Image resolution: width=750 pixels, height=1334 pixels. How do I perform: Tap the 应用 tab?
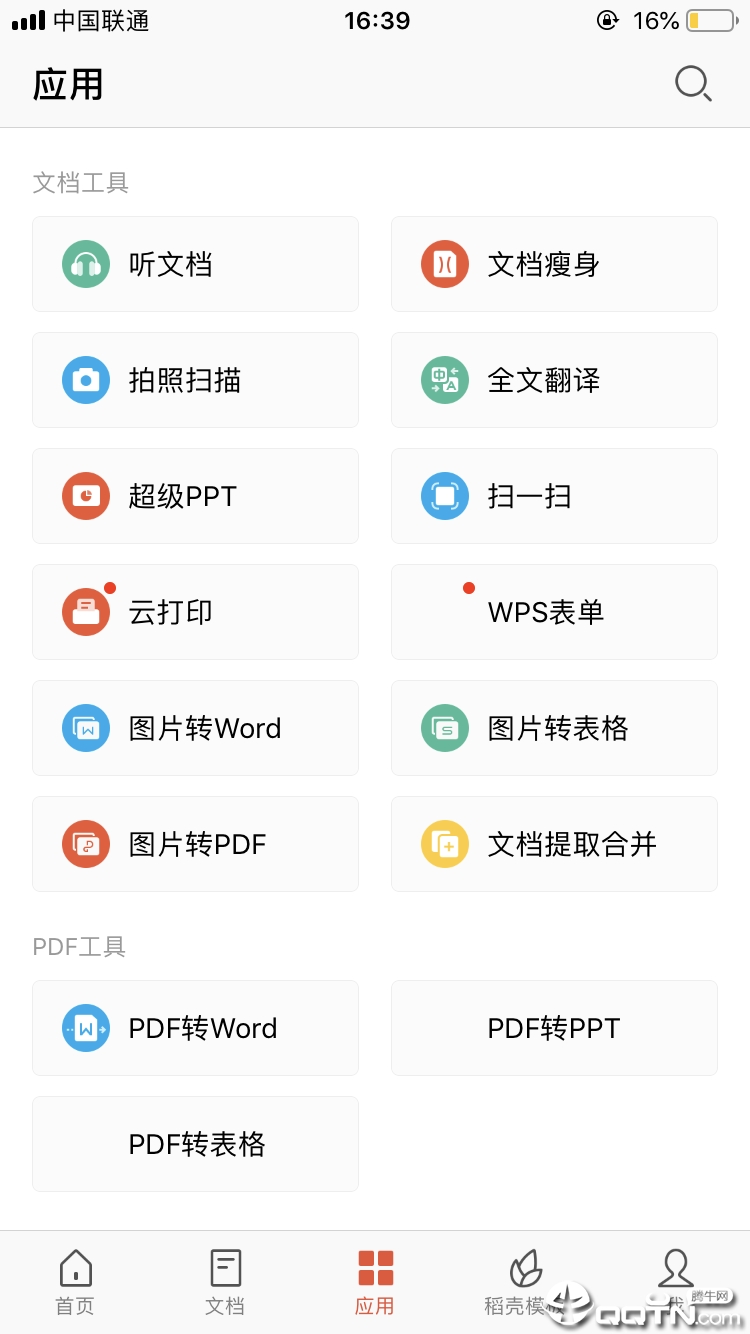pyautogui.click(x=375, y=1282)
